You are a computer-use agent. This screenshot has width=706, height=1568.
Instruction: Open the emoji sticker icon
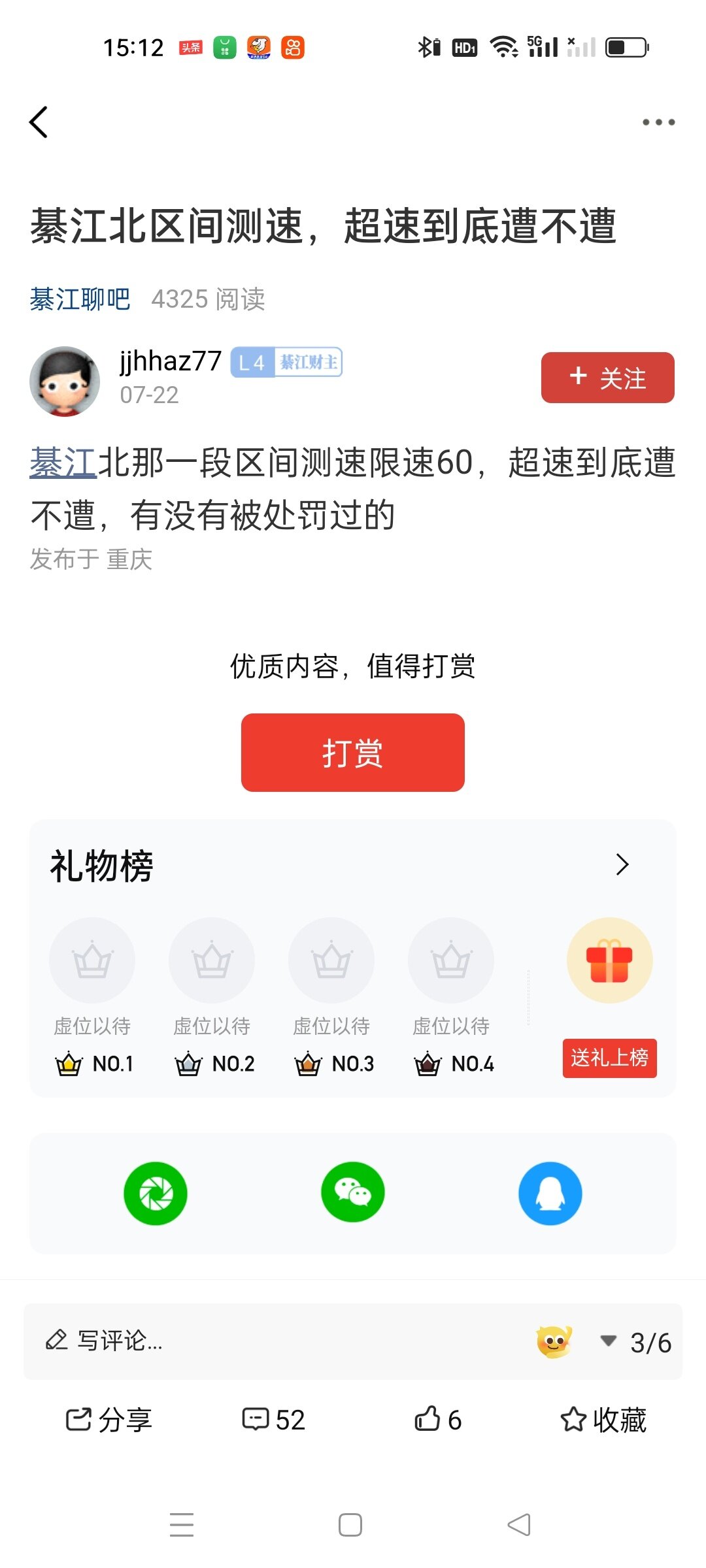(554, 1342)
